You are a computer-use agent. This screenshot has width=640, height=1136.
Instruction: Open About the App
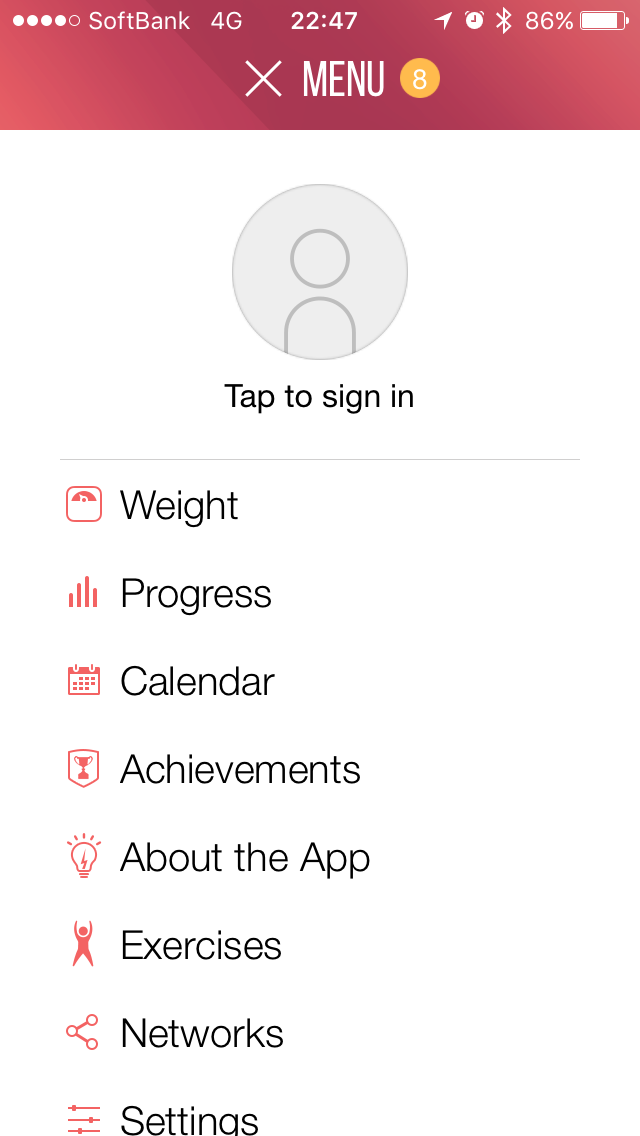point(320,857)
